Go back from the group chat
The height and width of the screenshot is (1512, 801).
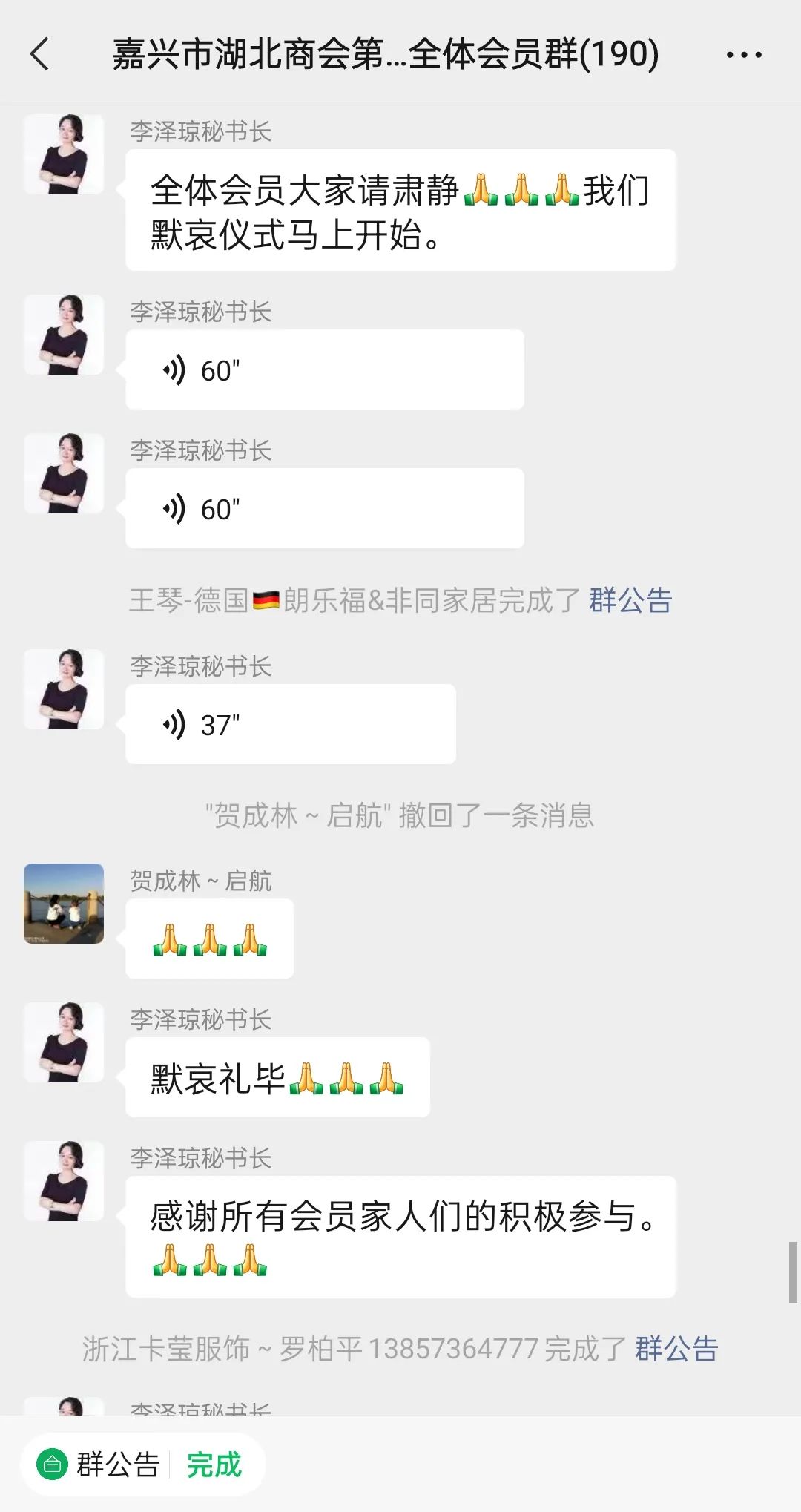(x=40, y=54)
